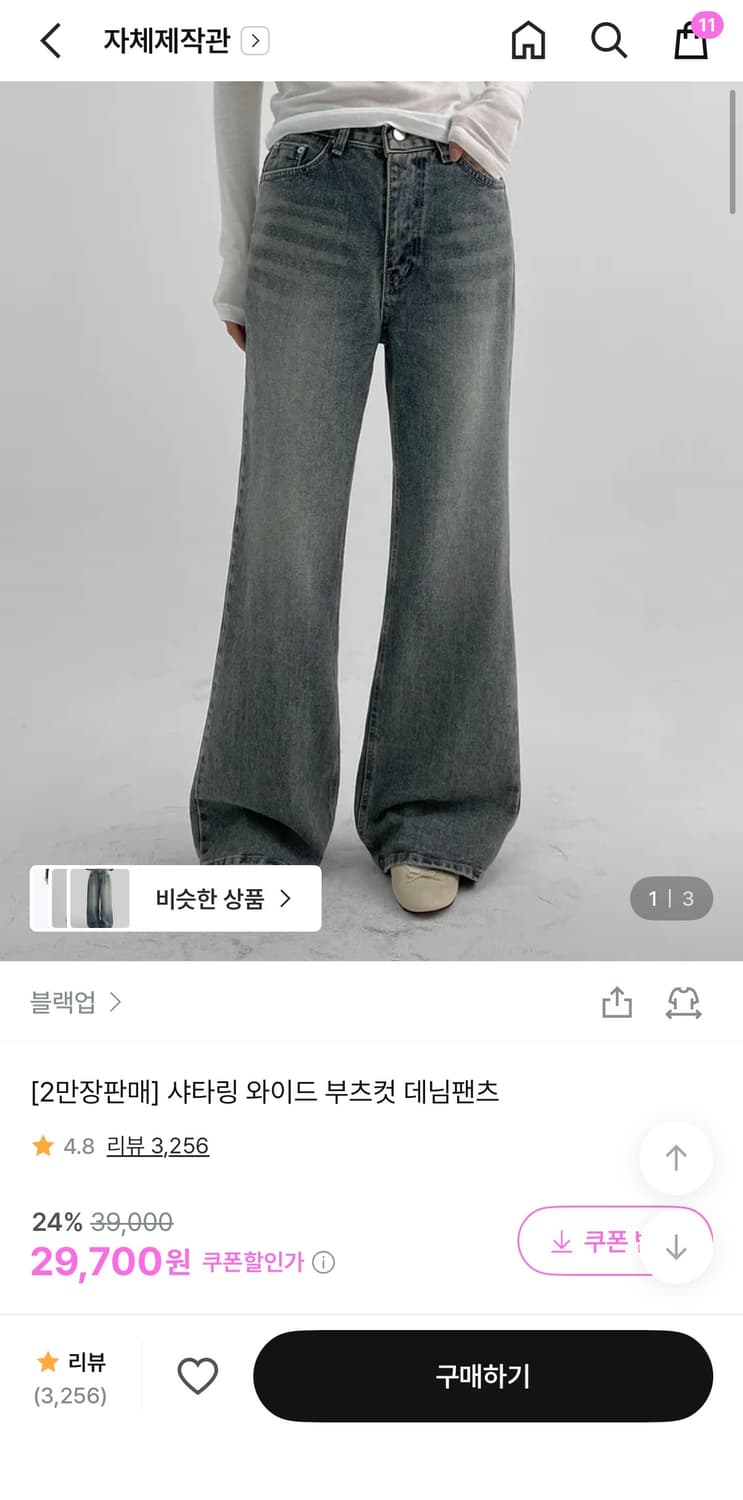Tap the coupon download arrow icon
Viewport: 743px width, 1500px height.
point(560,1241)
